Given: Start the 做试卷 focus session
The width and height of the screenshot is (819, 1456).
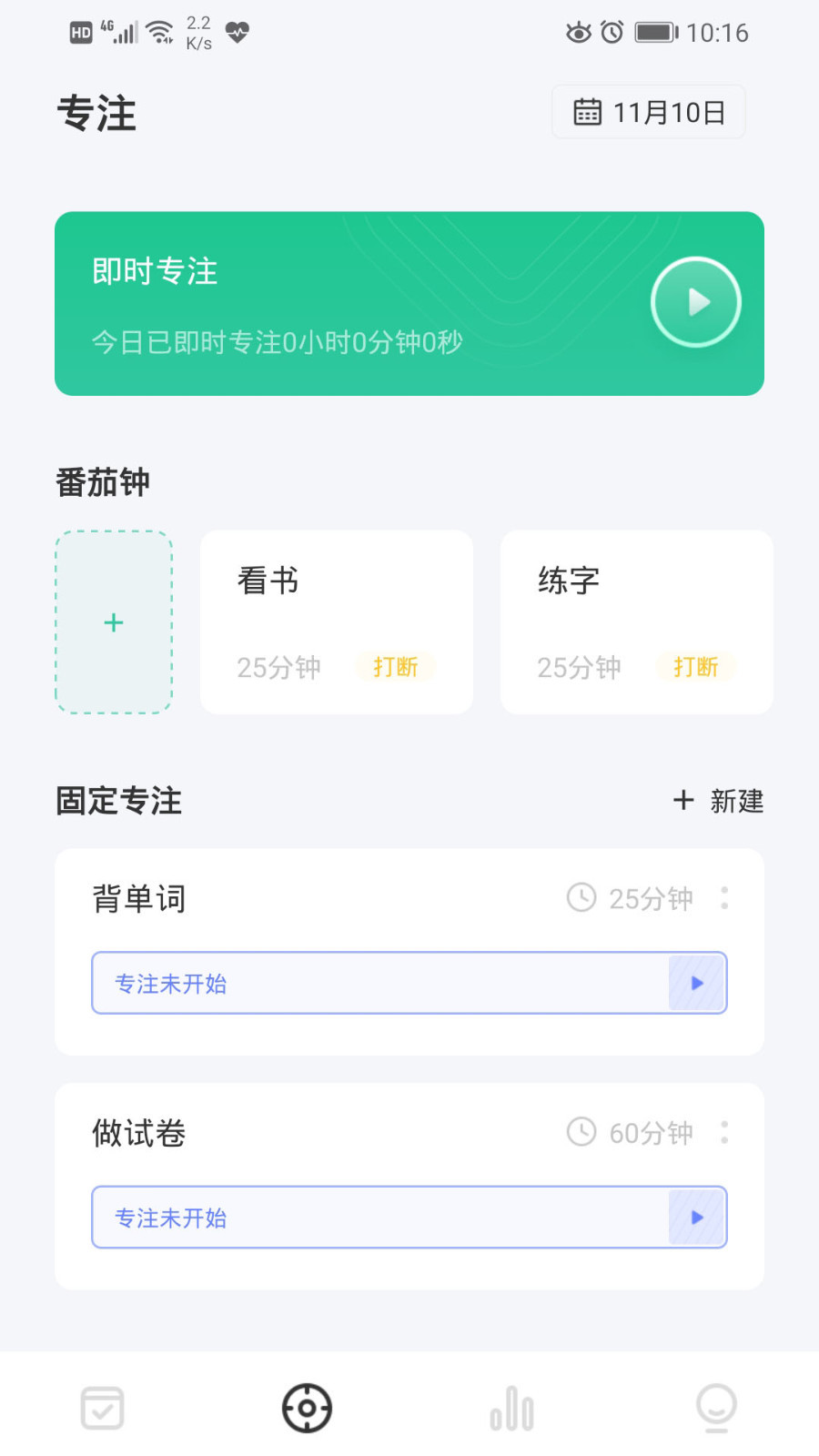Looking at the screenshot, I should pyautogui.click(x=696, y=1217).
